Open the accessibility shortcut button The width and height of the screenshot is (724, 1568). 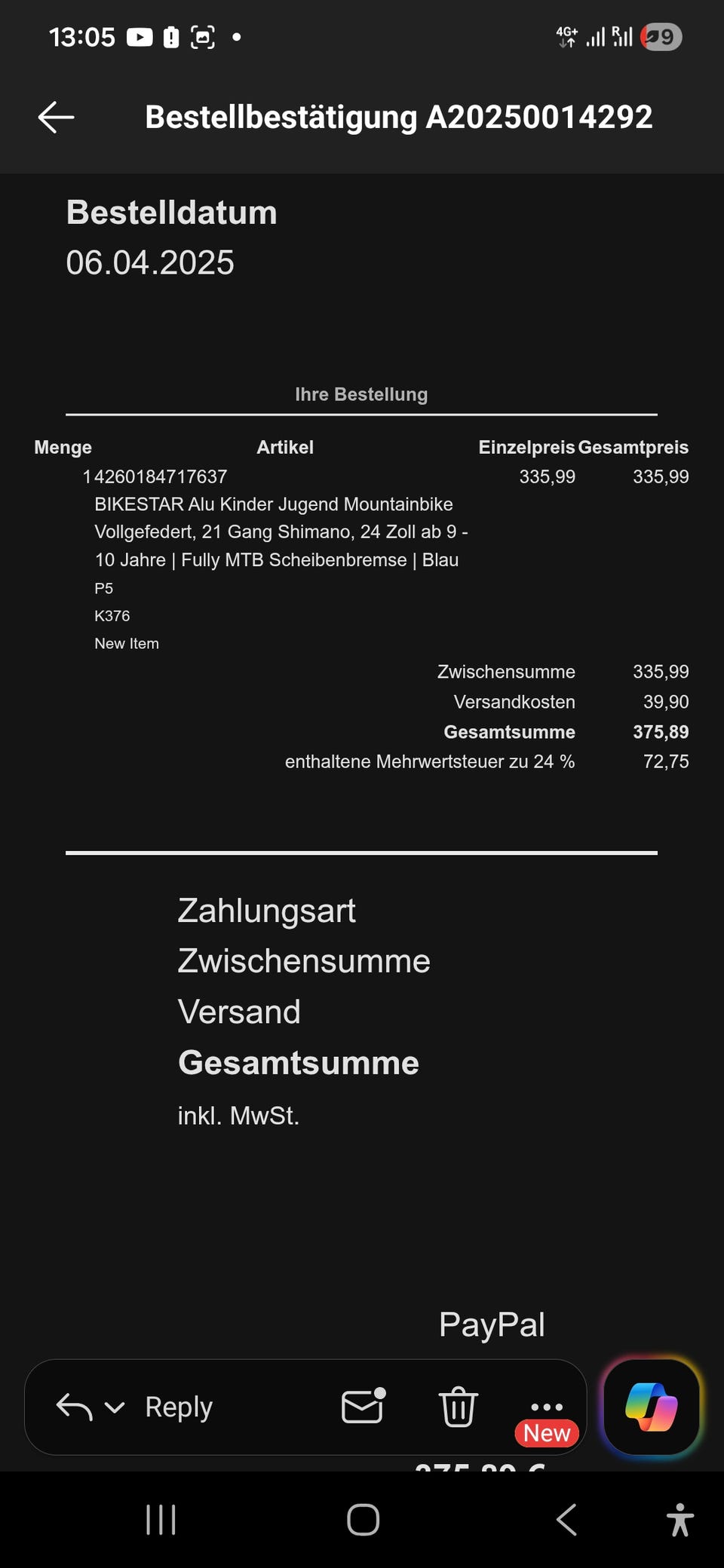coord(680,1520)
